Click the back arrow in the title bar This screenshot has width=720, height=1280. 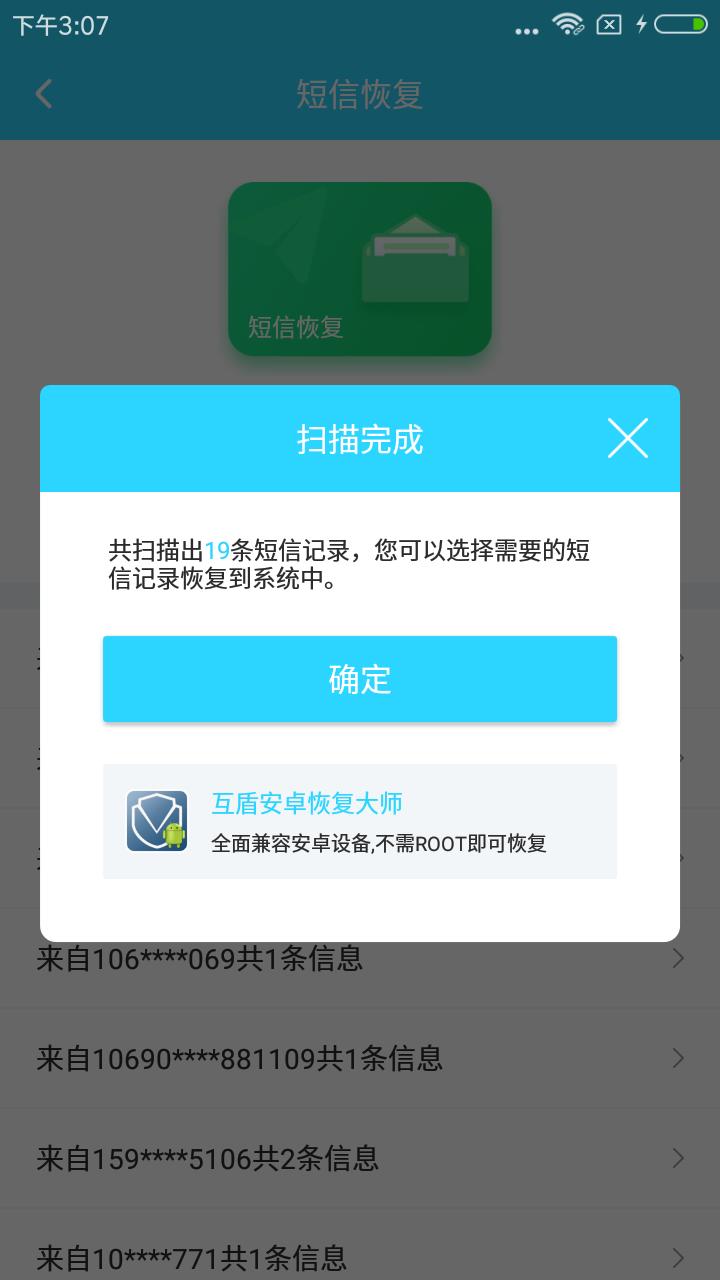pos(43,93)
